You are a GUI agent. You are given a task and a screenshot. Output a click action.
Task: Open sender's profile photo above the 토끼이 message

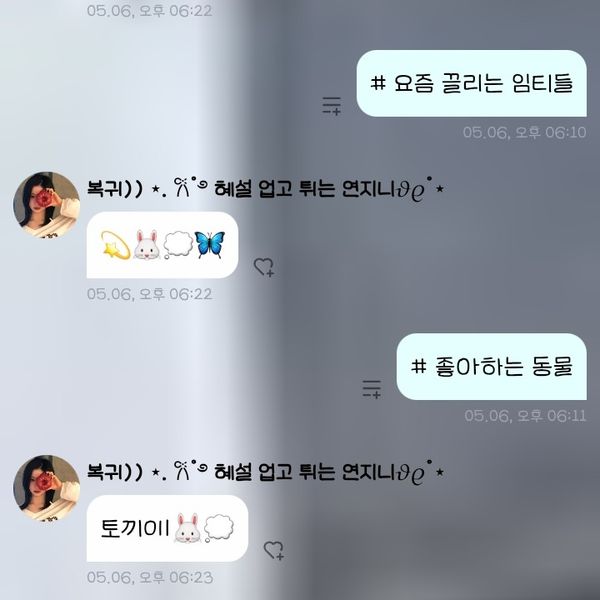pyautogui.click(x=45, y=488)
